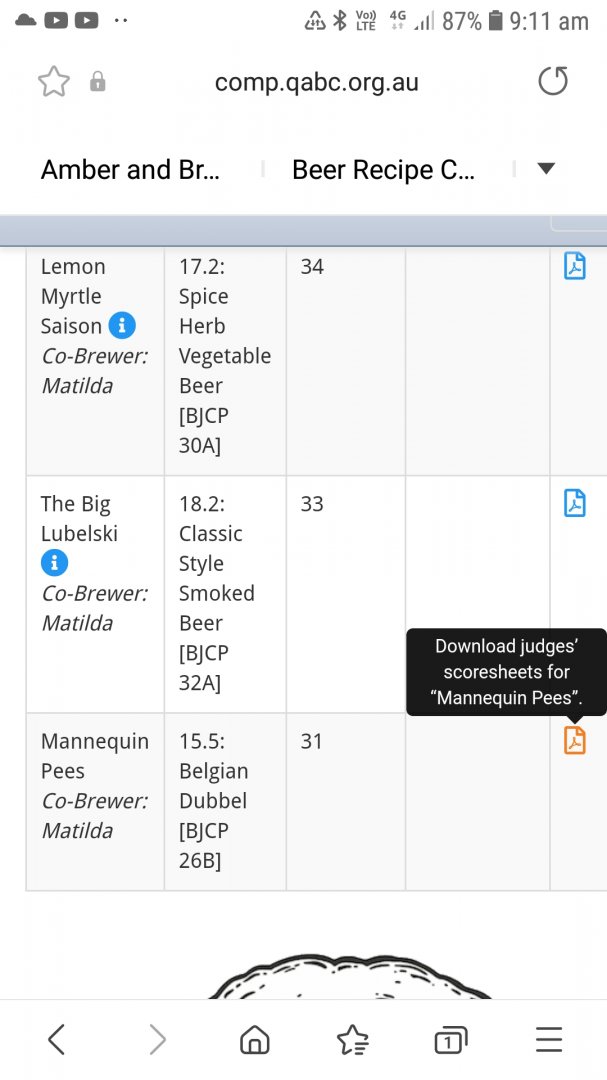
Task: Open the browser menu
Action: (x=549, y=1041)
